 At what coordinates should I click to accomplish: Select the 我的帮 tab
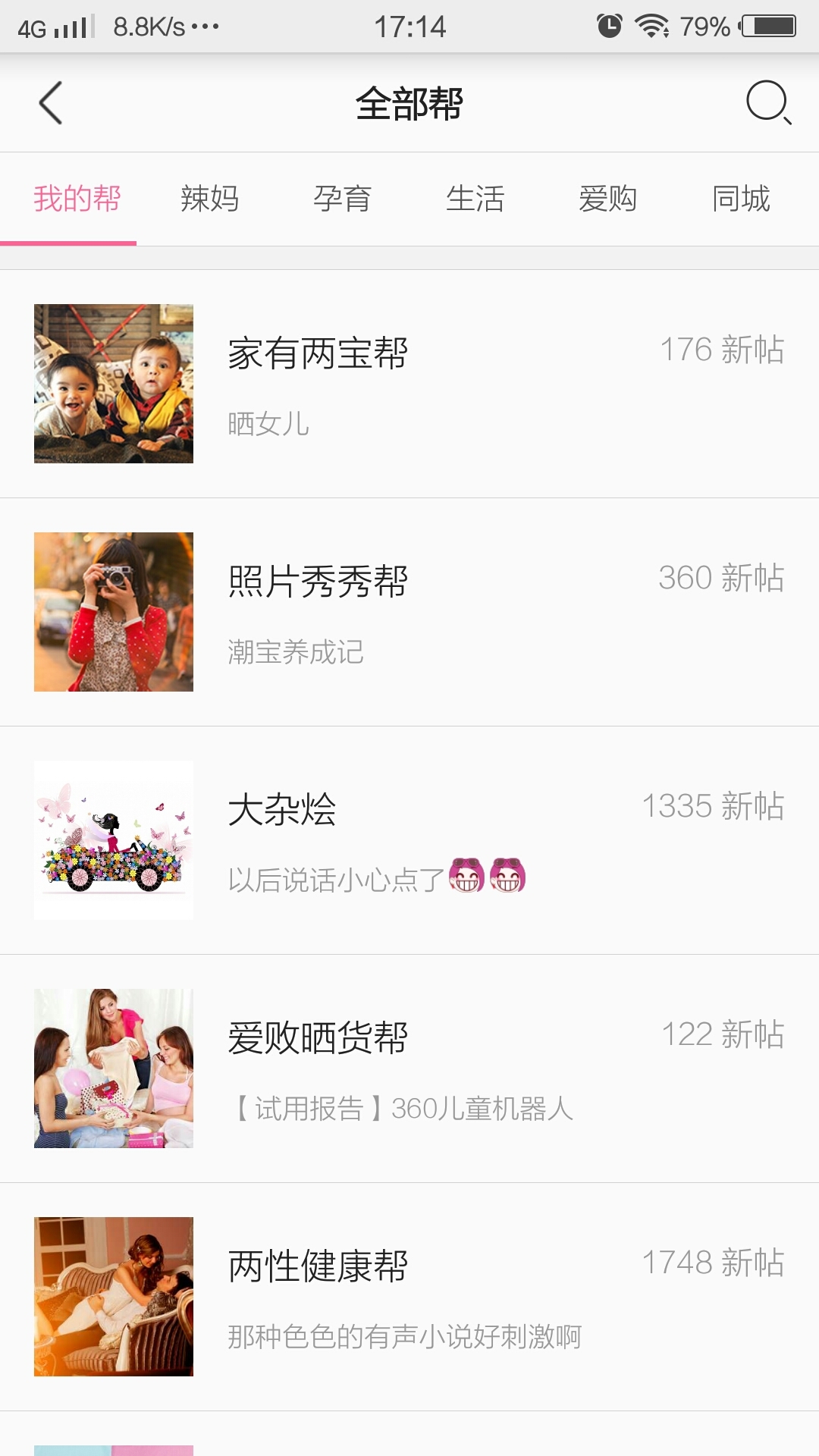(x=77, y=199)
